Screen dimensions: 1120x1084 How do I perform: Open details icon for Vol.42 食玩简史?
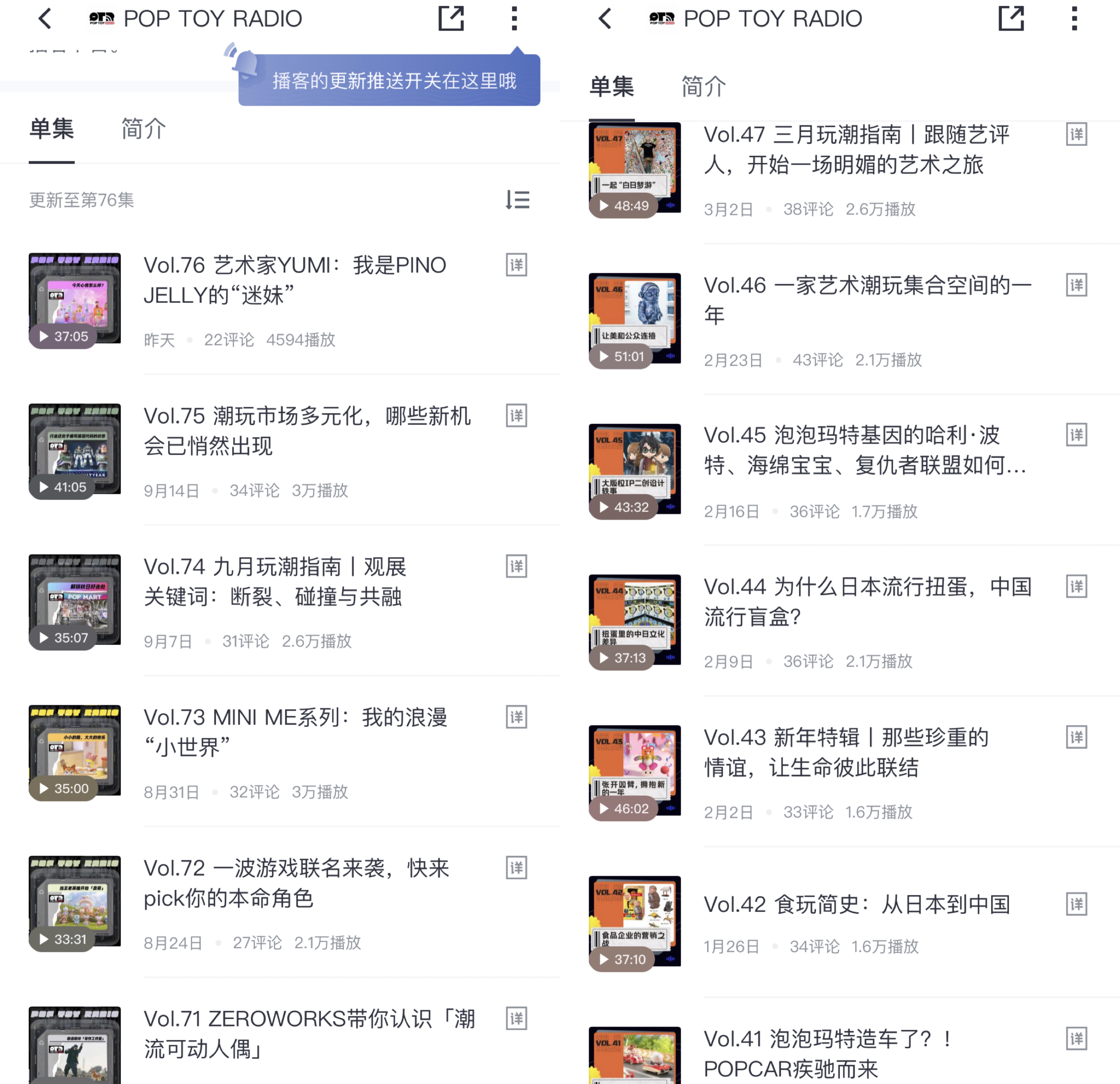[1077, 904]
